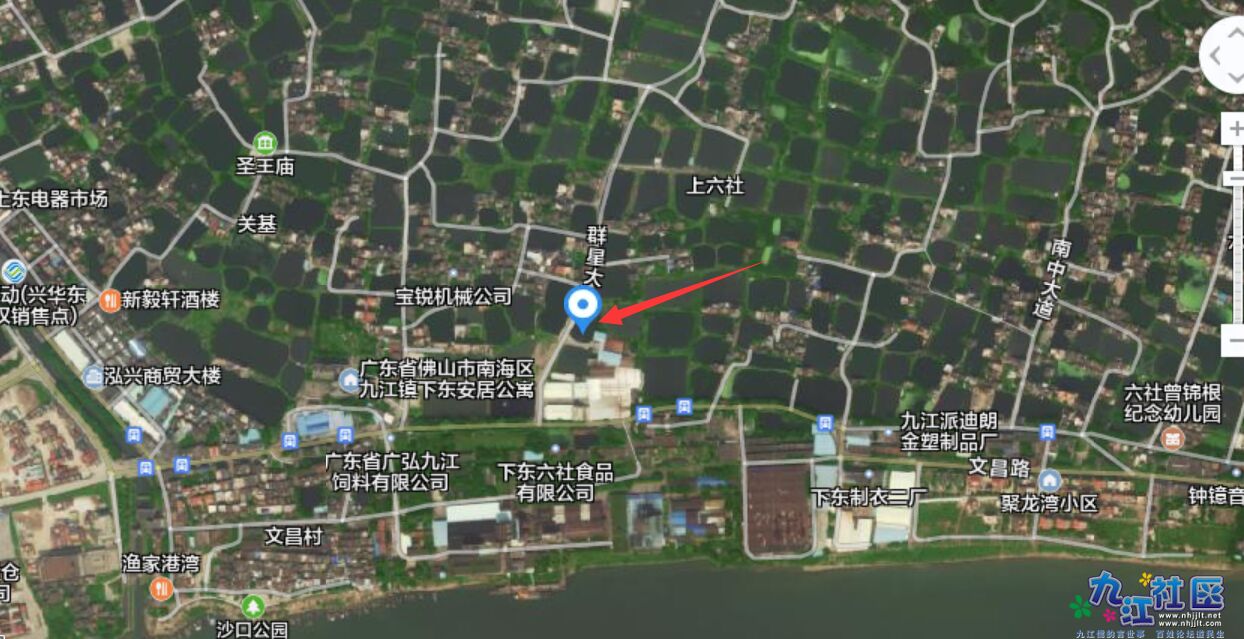Viewport: 1244px width, 639px height.
Task: View details for 泓兴商贸大楼
Action: tap(93, 377)
